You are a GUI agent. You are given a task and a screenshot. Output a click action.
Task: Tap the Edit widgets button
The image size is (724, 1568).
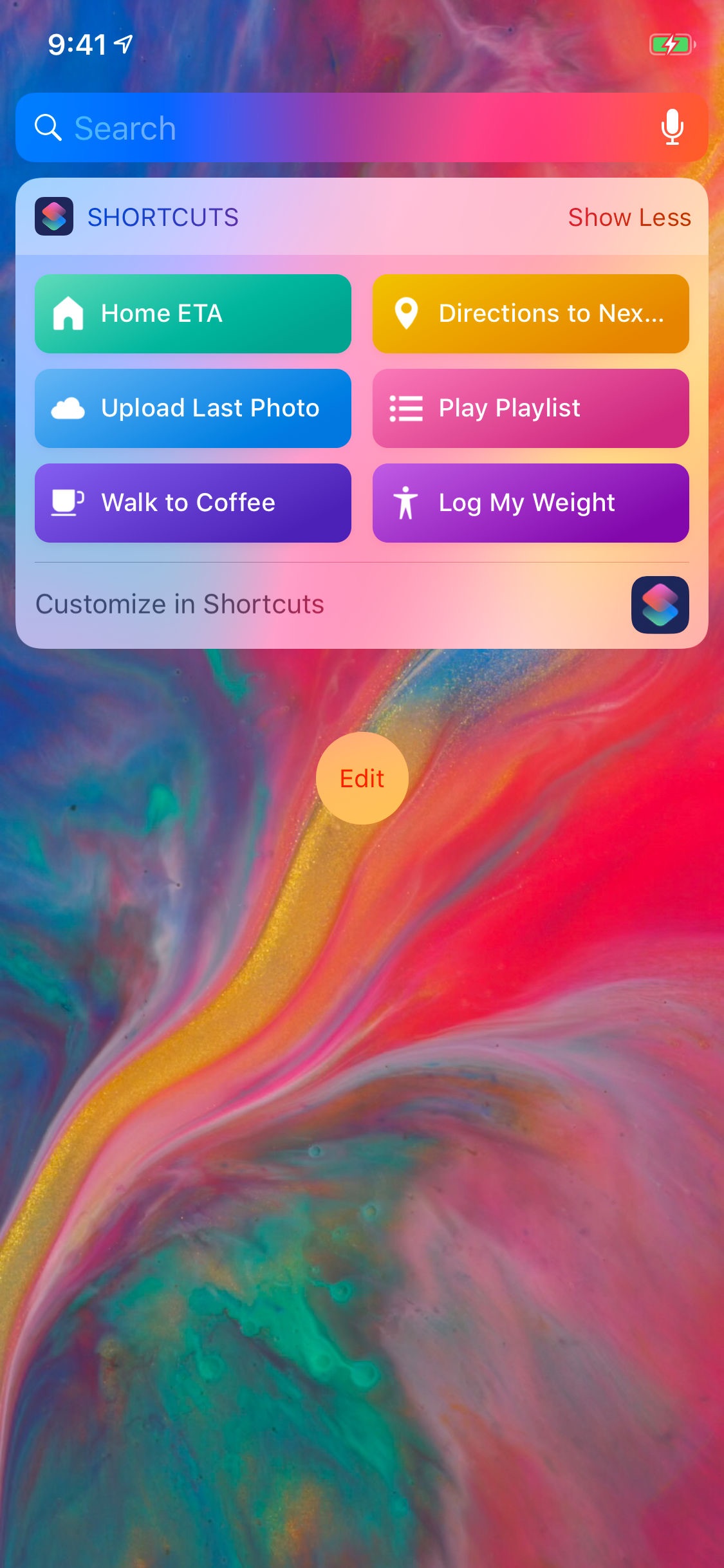tap(362, 778)
